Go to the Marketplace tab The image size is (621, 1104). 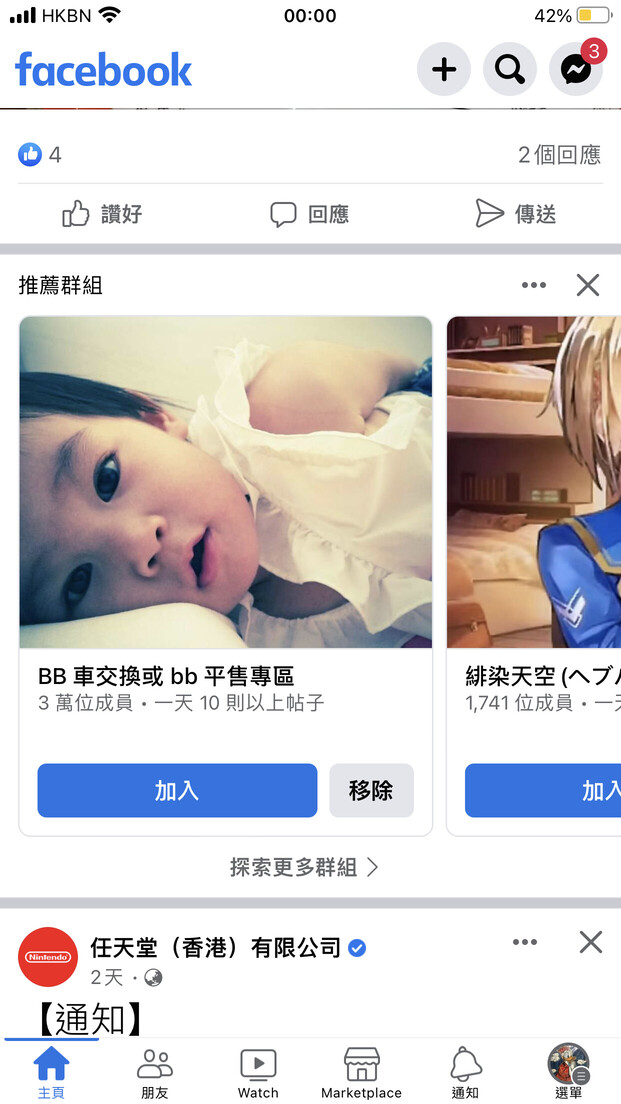(361, 1073)
